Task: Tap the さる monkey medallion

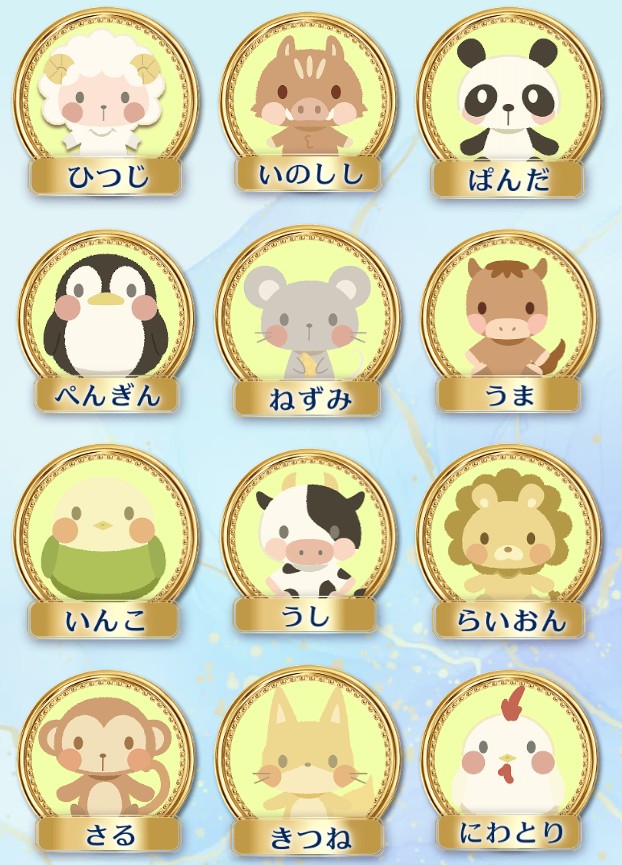Action: (108, 762)
